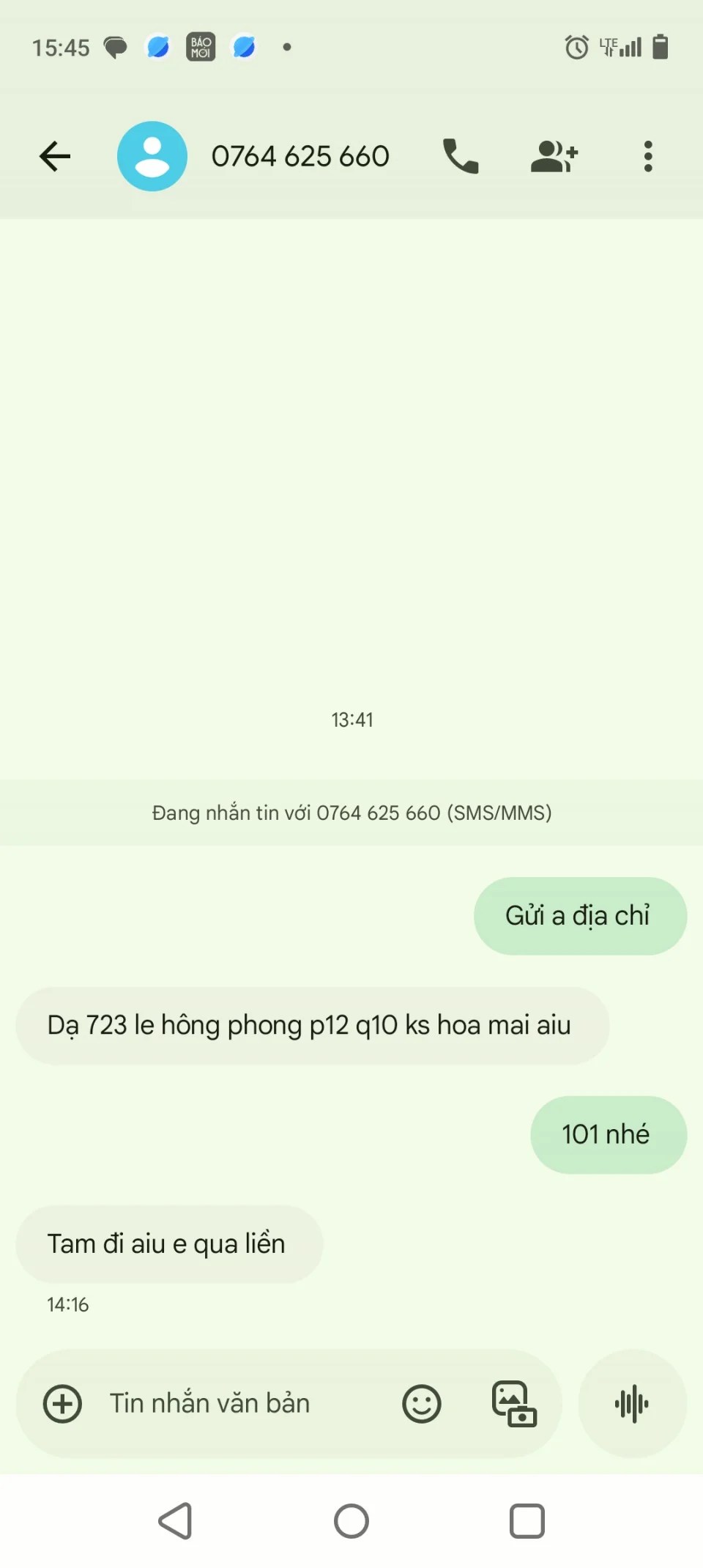This screenshot has width=703, height=1568.
Task: Go back to the conversations list
Action: click(x=55, y=156)
